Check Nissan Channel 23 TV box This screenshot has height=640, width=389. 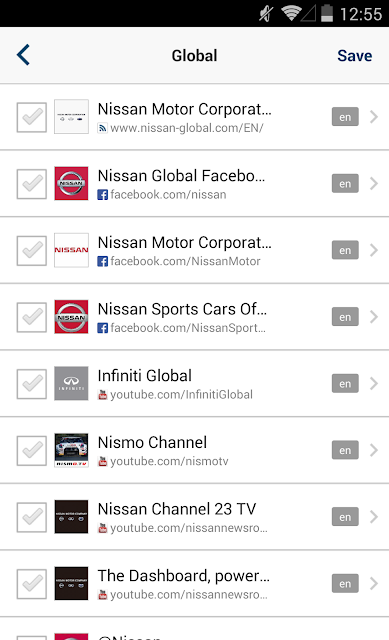click(x=31, y=517)
